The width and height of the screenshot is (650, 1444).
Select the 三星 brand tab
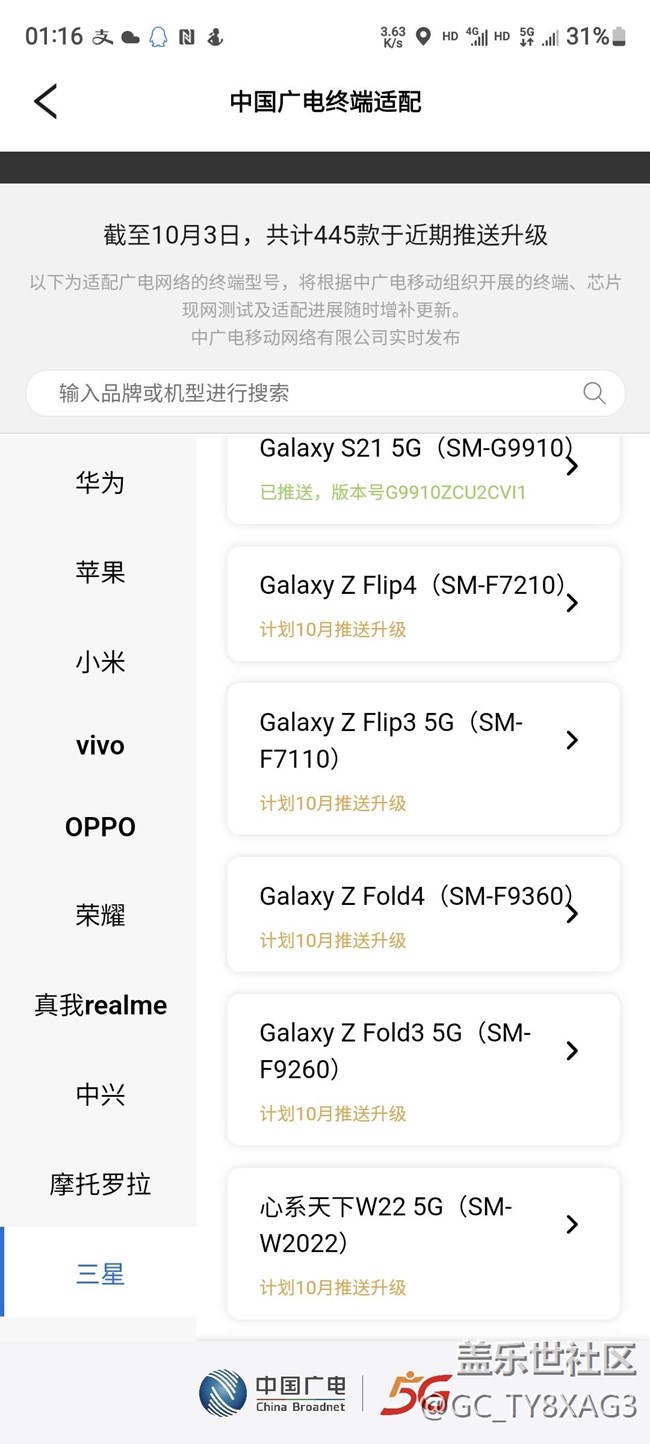click(x=100, y=1274)
